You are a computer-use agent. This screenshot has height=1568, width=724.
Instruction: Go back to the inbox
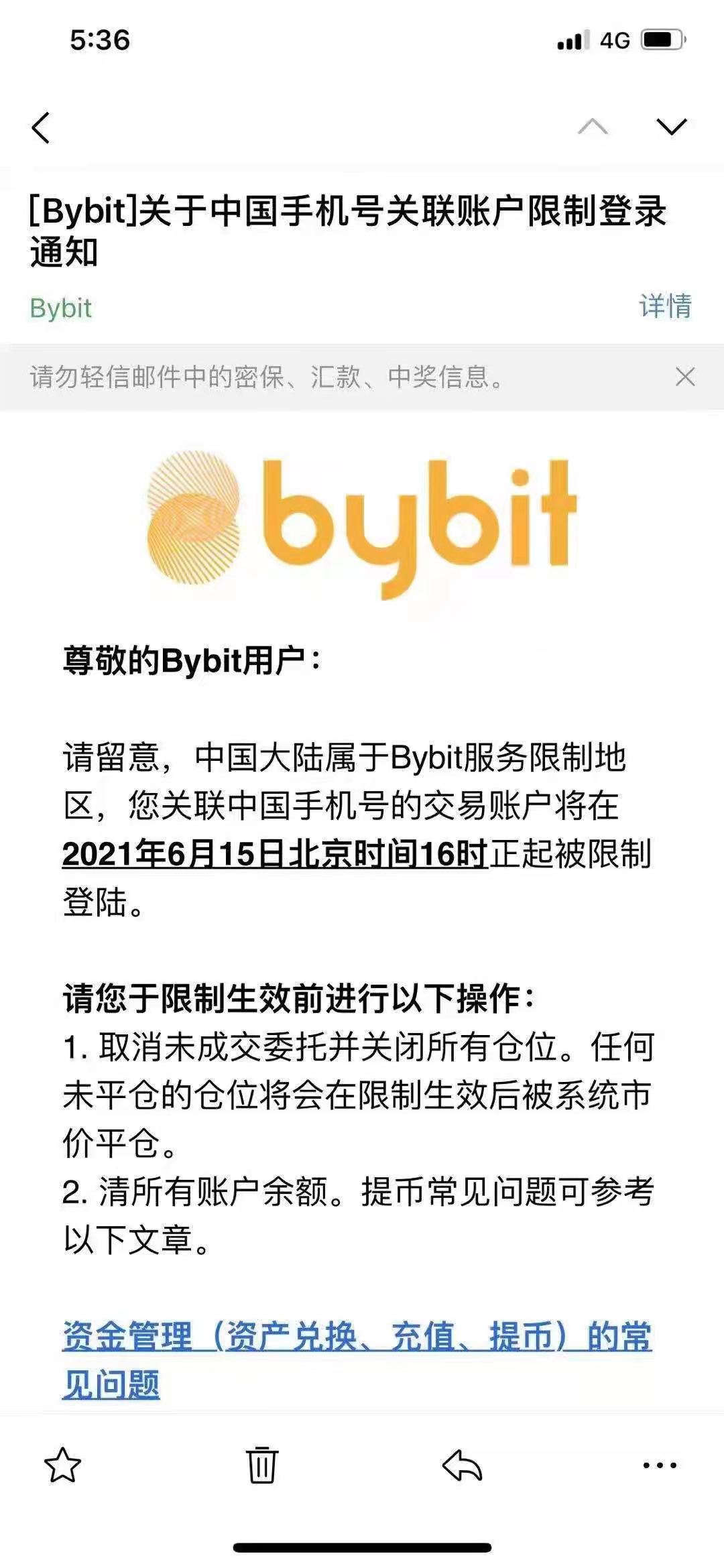coord(41,127)
